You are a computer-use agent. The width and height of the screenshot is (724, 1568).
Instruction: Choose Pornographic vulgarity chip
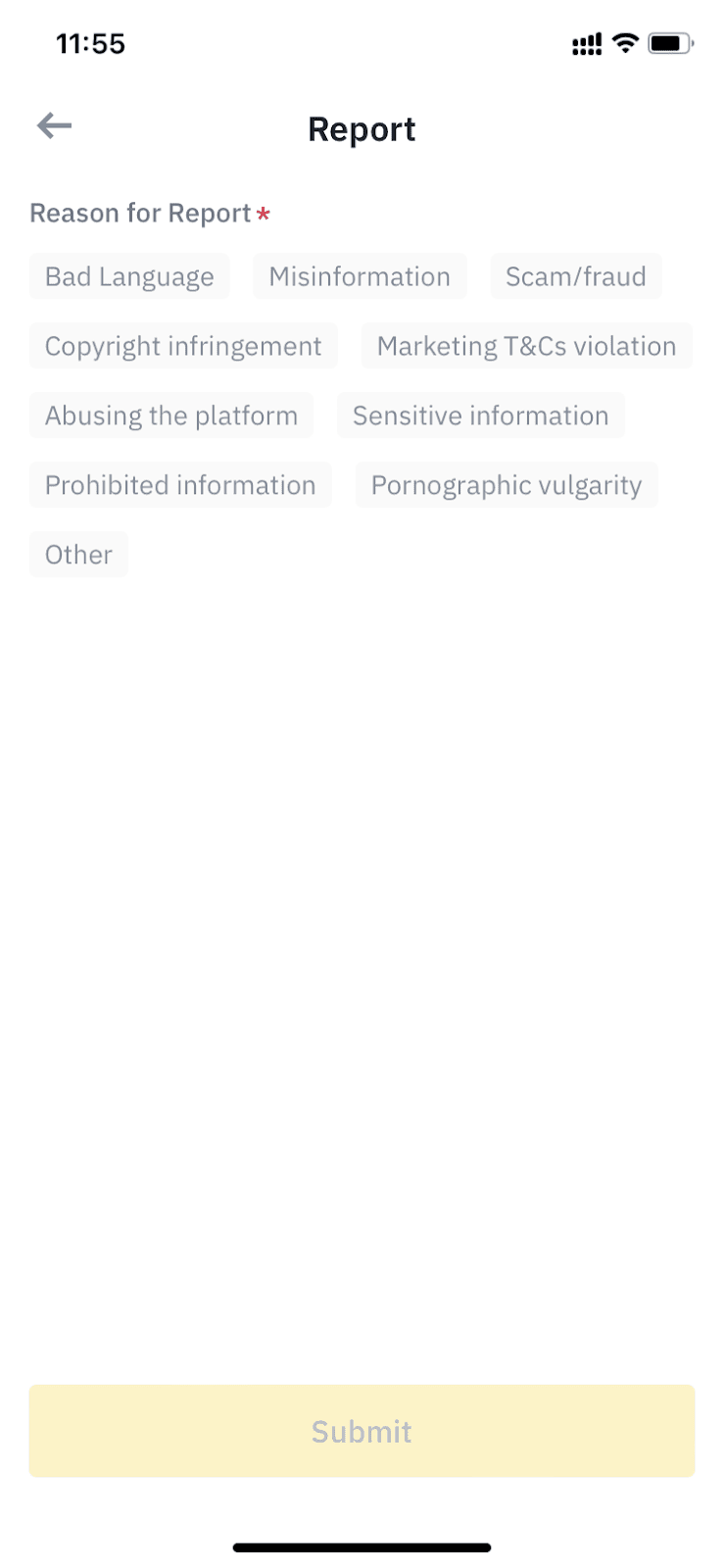tap(507, 485)
